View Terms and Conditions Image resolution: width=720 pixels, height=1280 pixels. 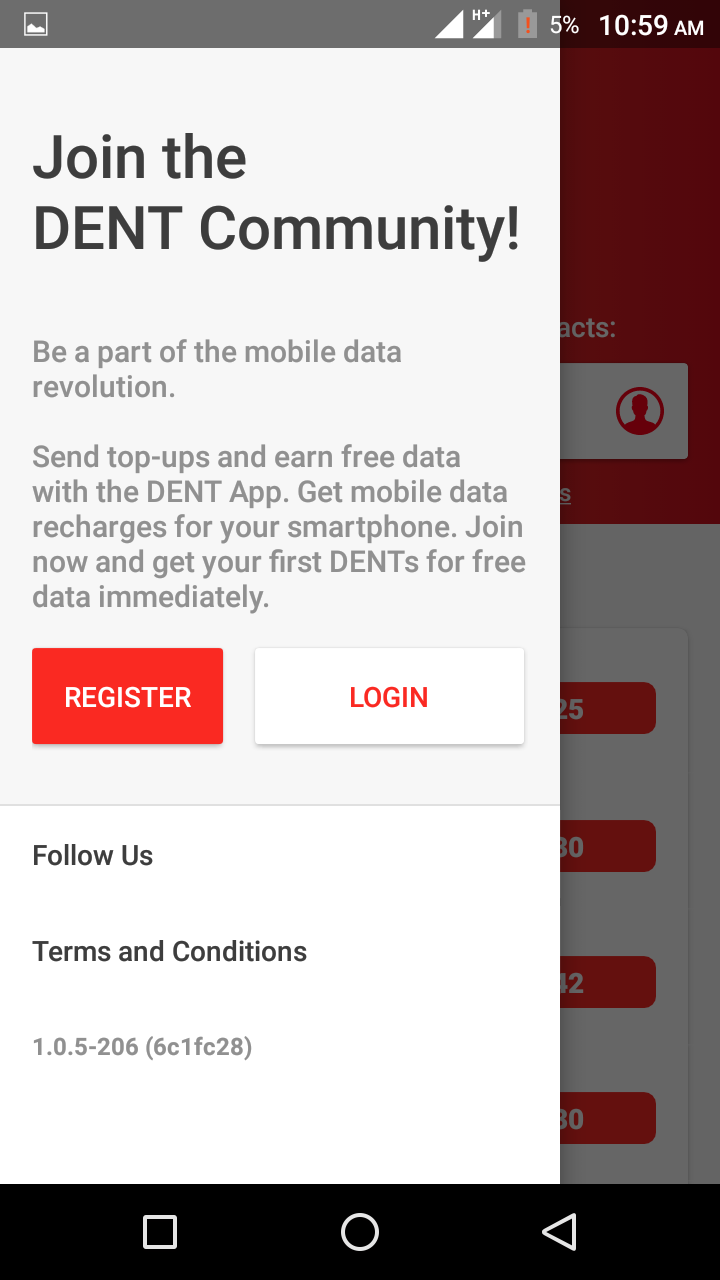pos(170,951)
